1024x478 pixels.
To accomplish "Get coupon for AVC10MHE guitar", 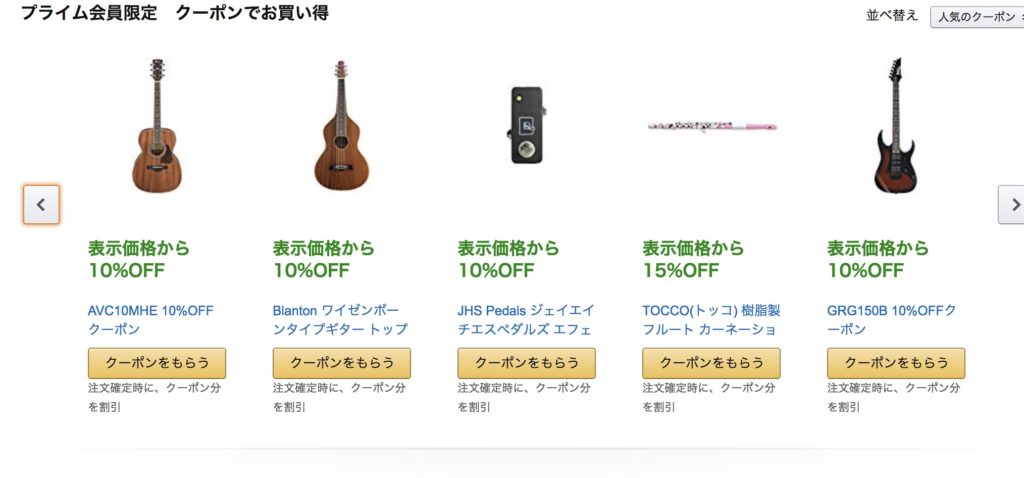I will click(157, 363).
